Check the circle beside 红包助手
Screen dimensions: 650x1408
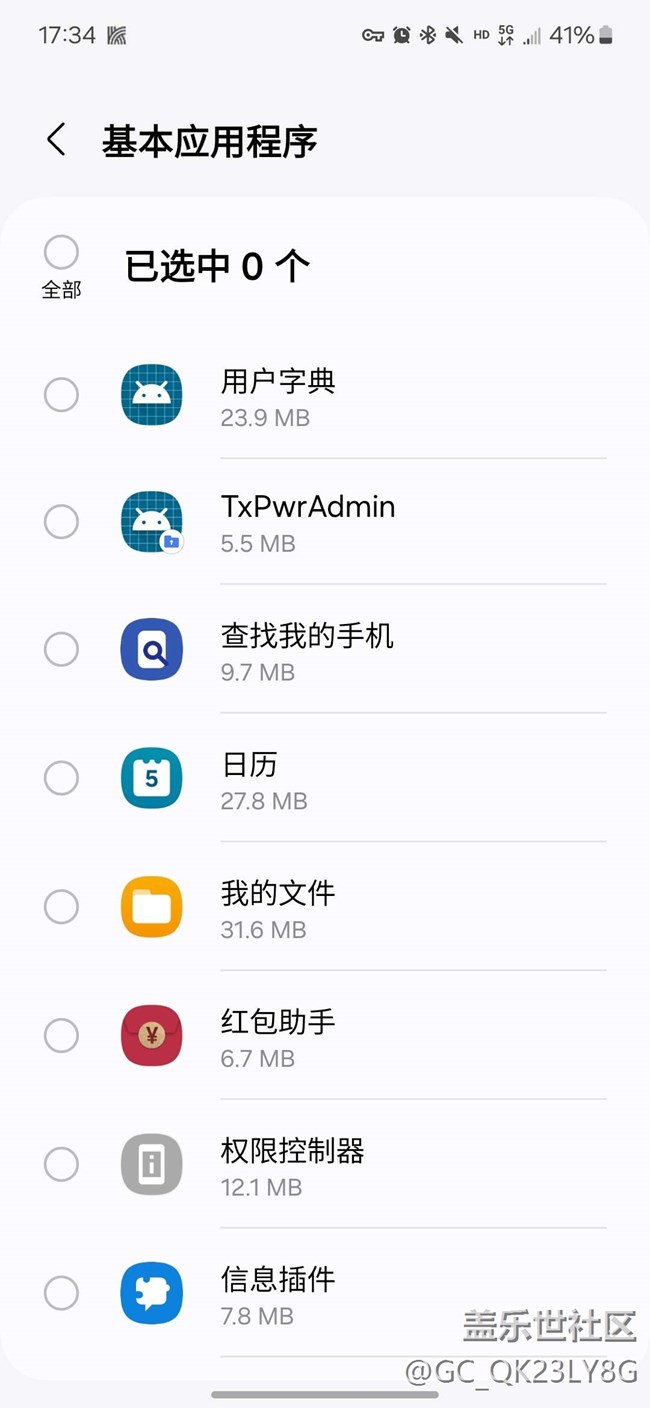click(x=61, y=1035)
